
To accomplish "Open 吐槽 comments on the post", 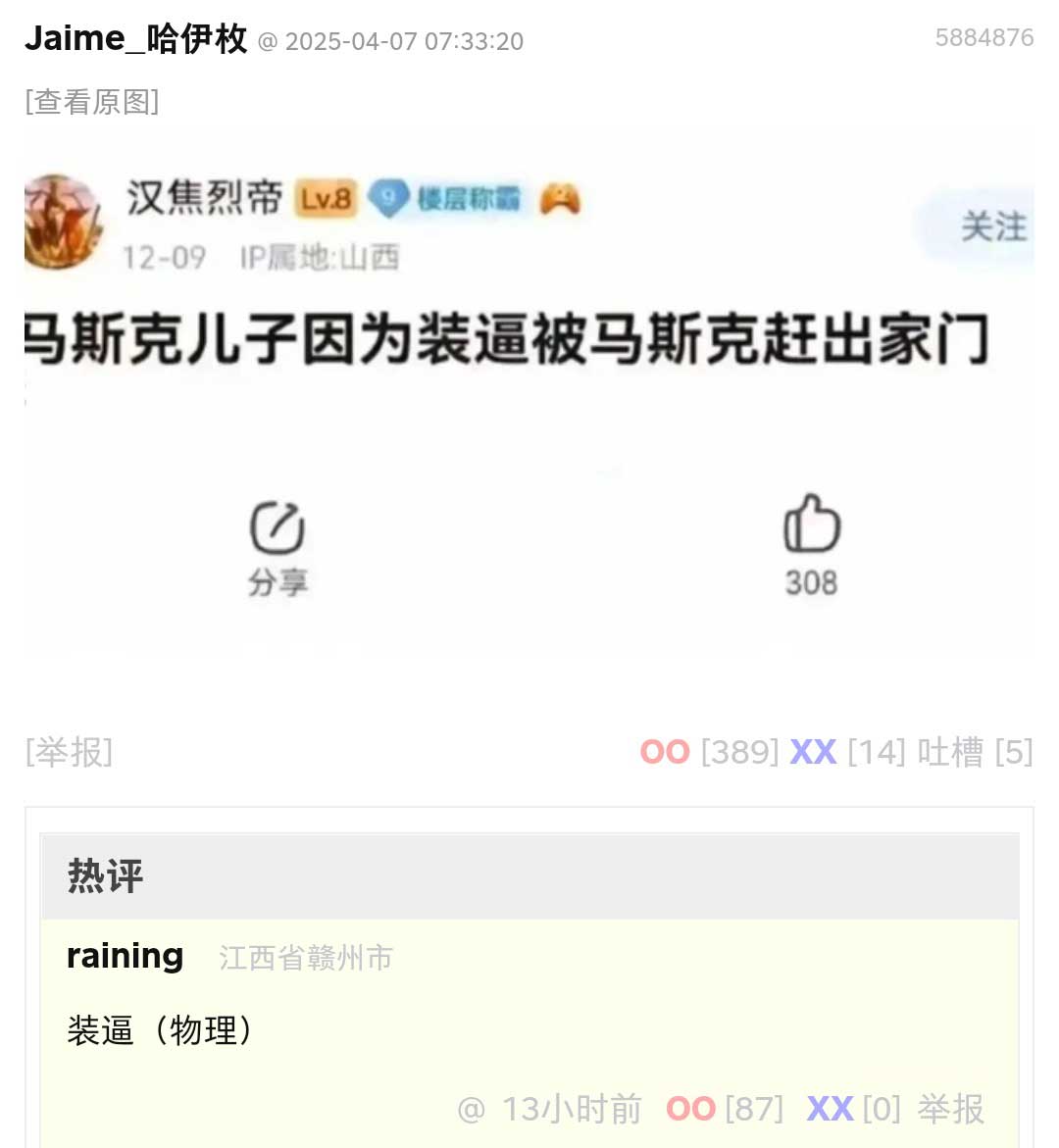I will pos(950,753).
